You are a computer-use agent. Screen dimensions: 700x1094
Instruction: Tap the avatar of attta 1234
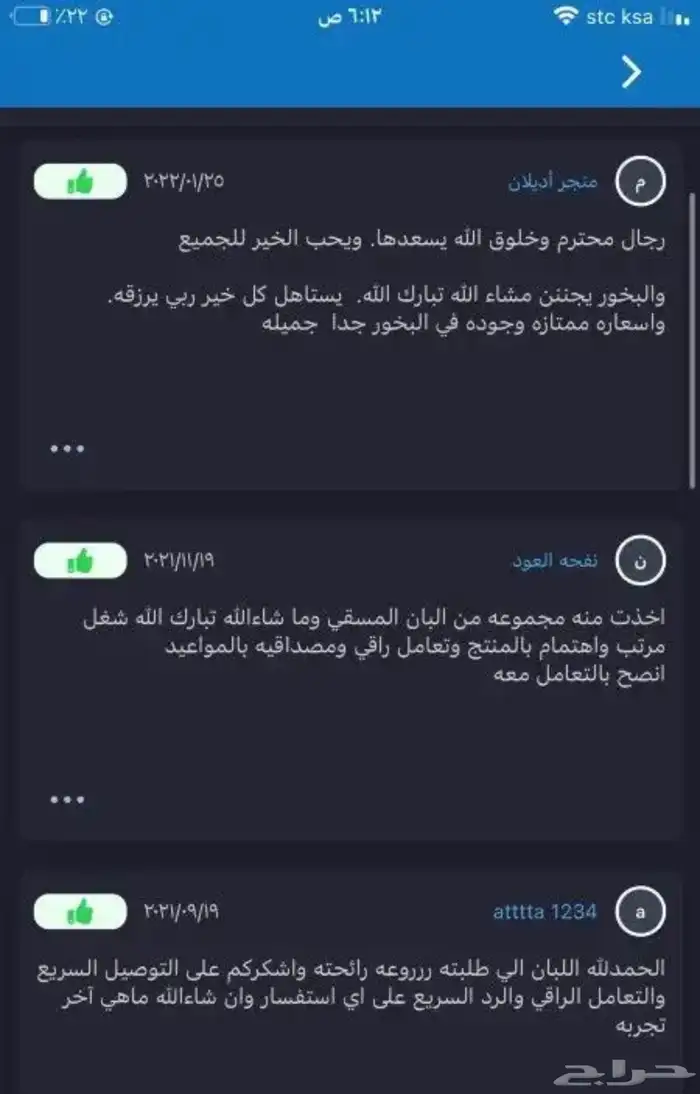click(x=641, y=912)
